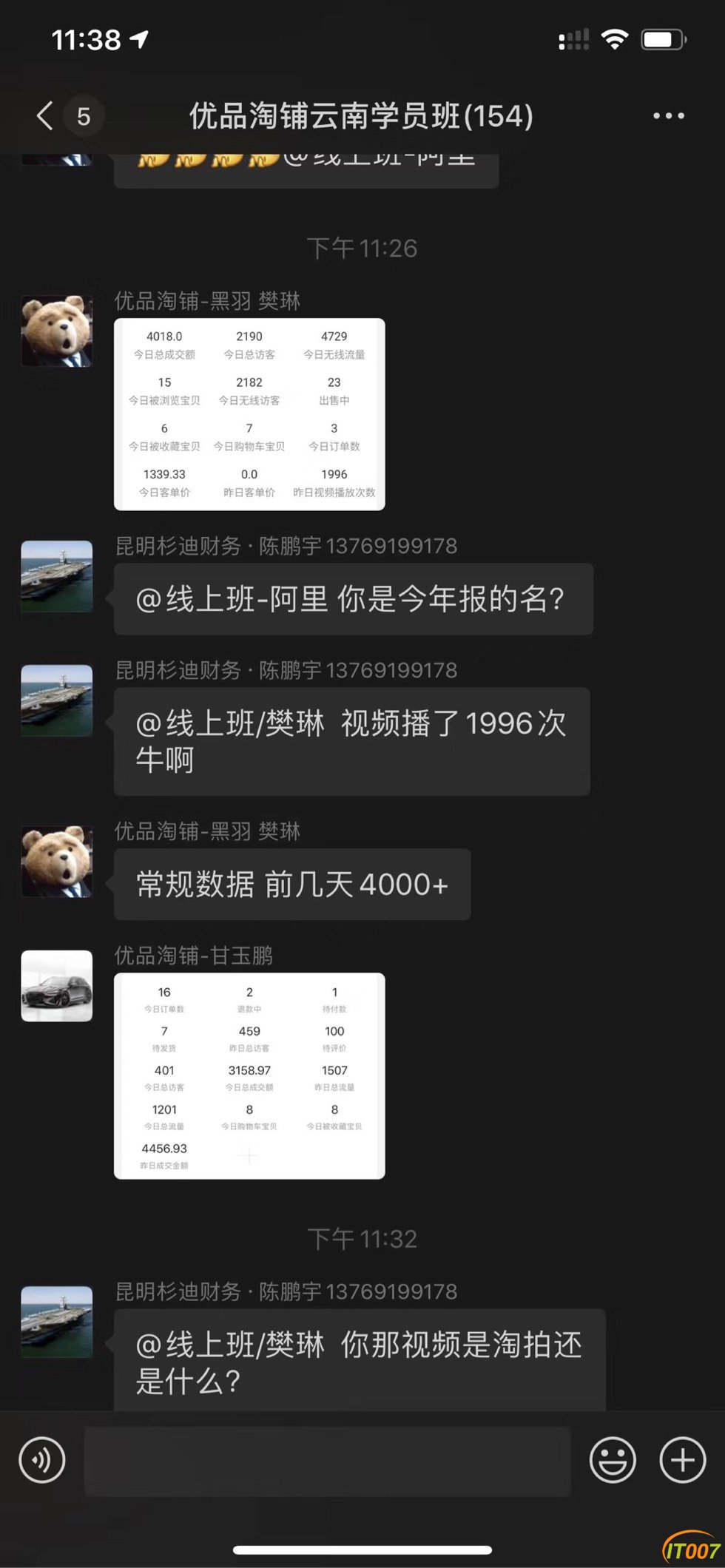725x1568 pixels.
Task: Open the plus attachment menu
Action: tap(682, 1460)
